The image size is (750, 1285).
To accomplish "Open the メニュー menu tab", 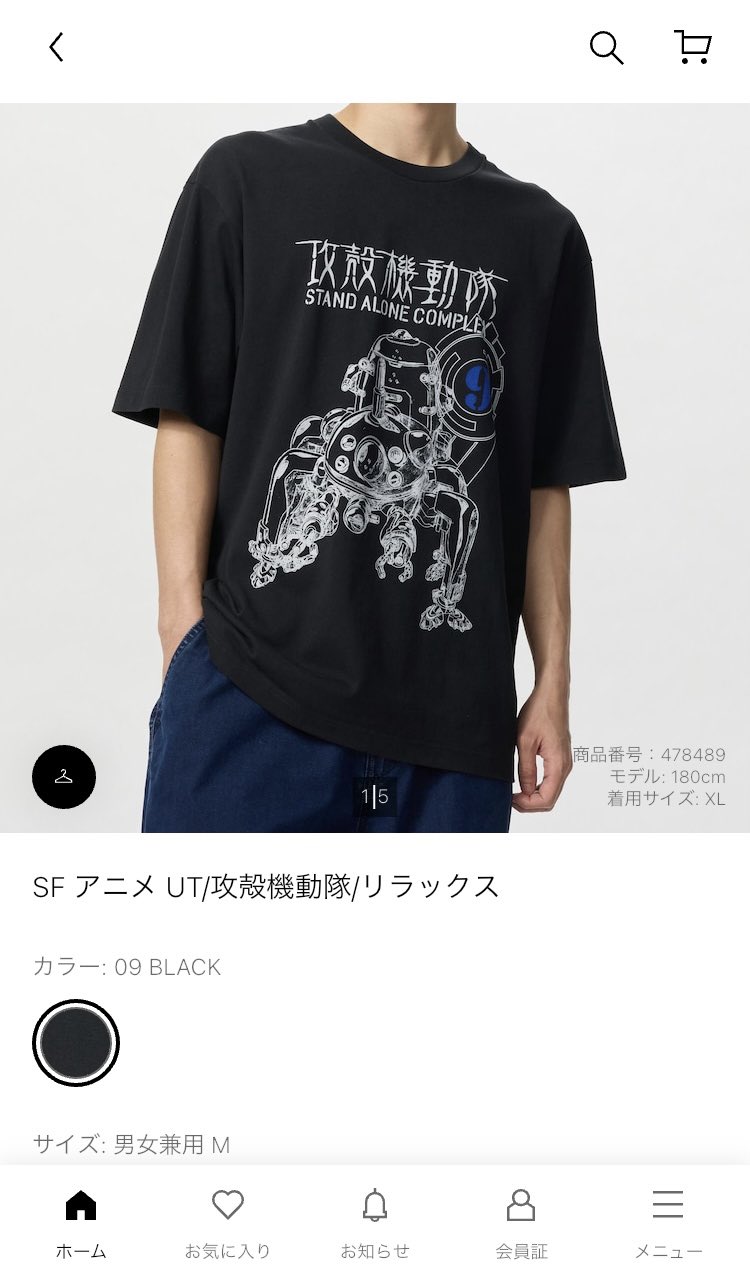I will (x=668, y=1224).
